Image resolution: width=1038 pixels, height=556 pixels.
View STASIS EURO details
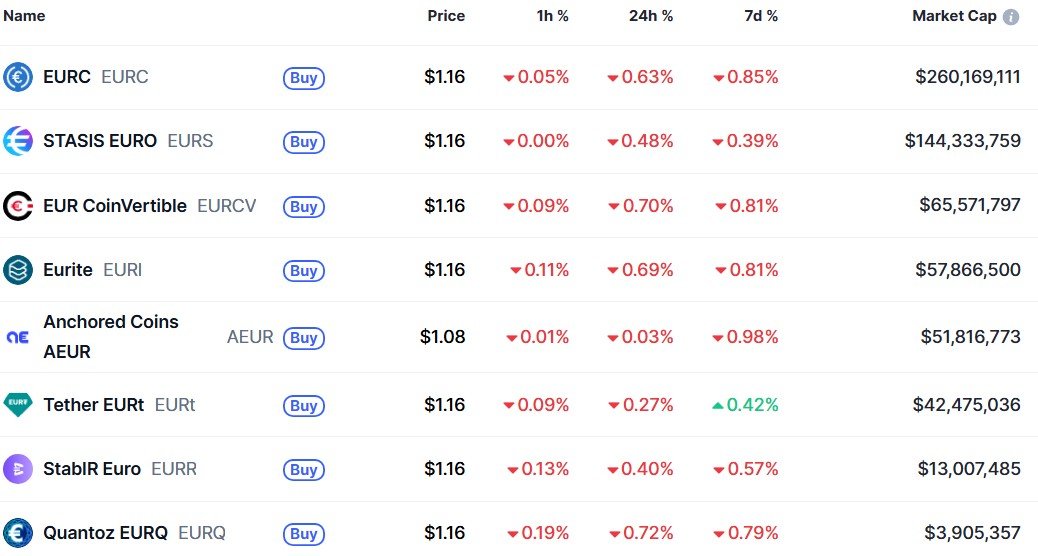pyautogui.click(x=100, y=141)
